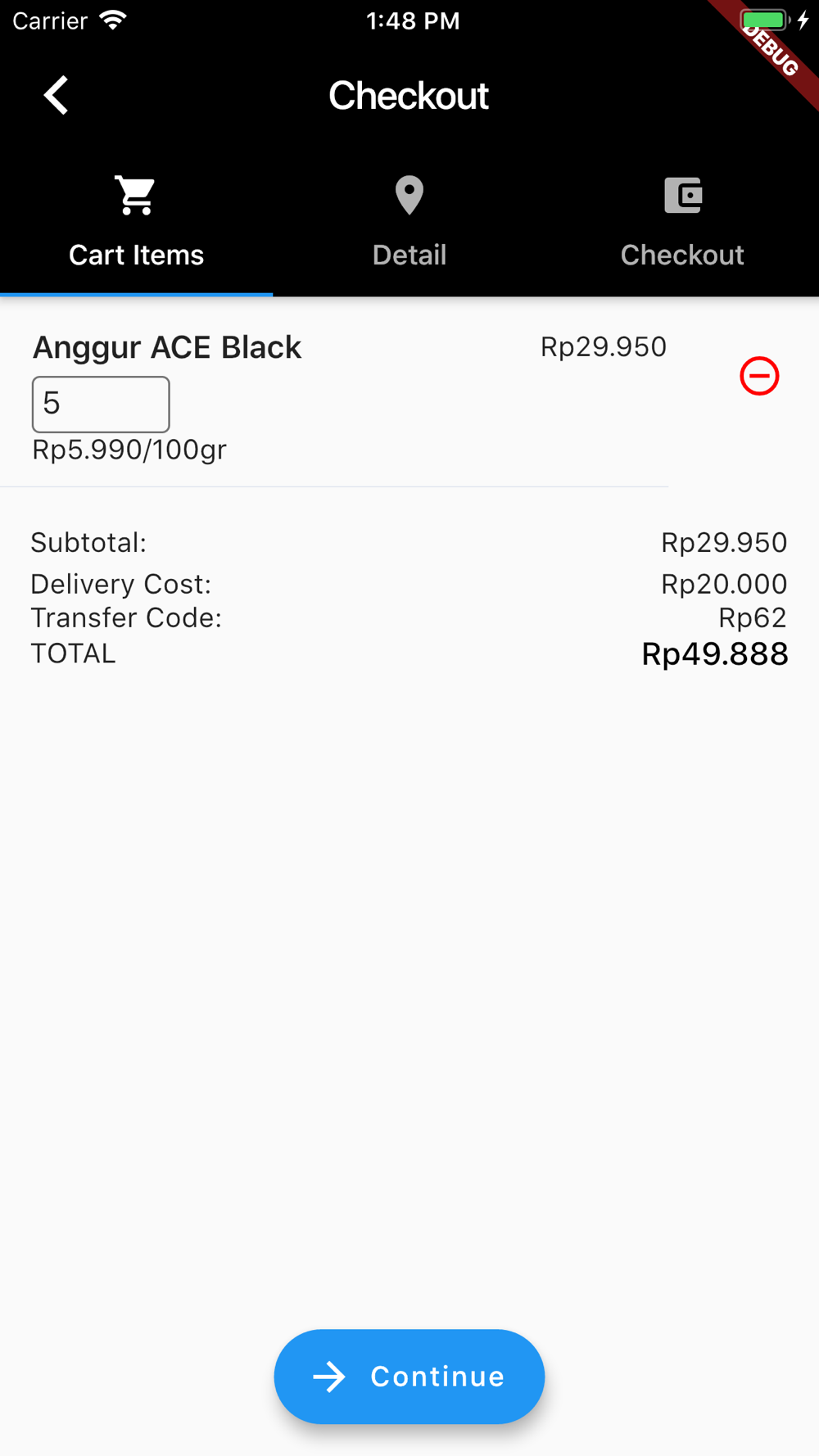The height and width of the screenshot is (1456, 819).
Task: Switch to the Detail tab
Action: click(x=409, y=221)
